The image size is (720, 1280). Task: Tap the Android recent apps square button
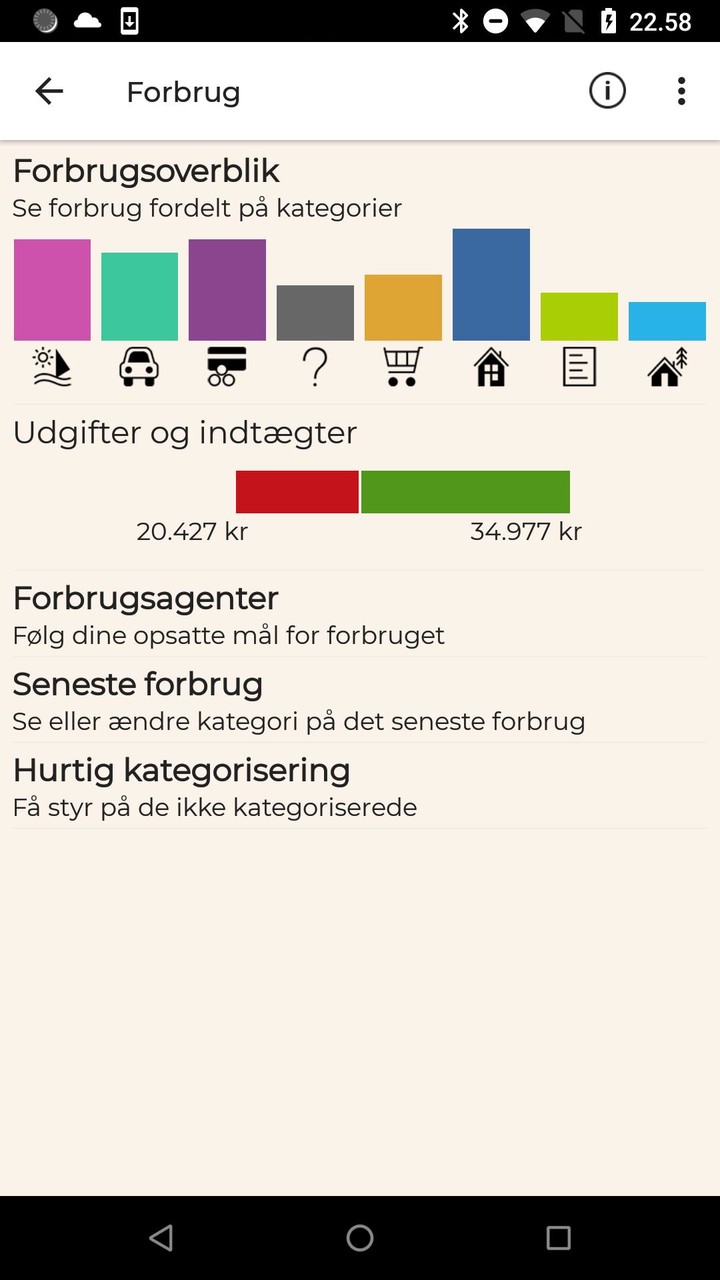point(557,1237)
